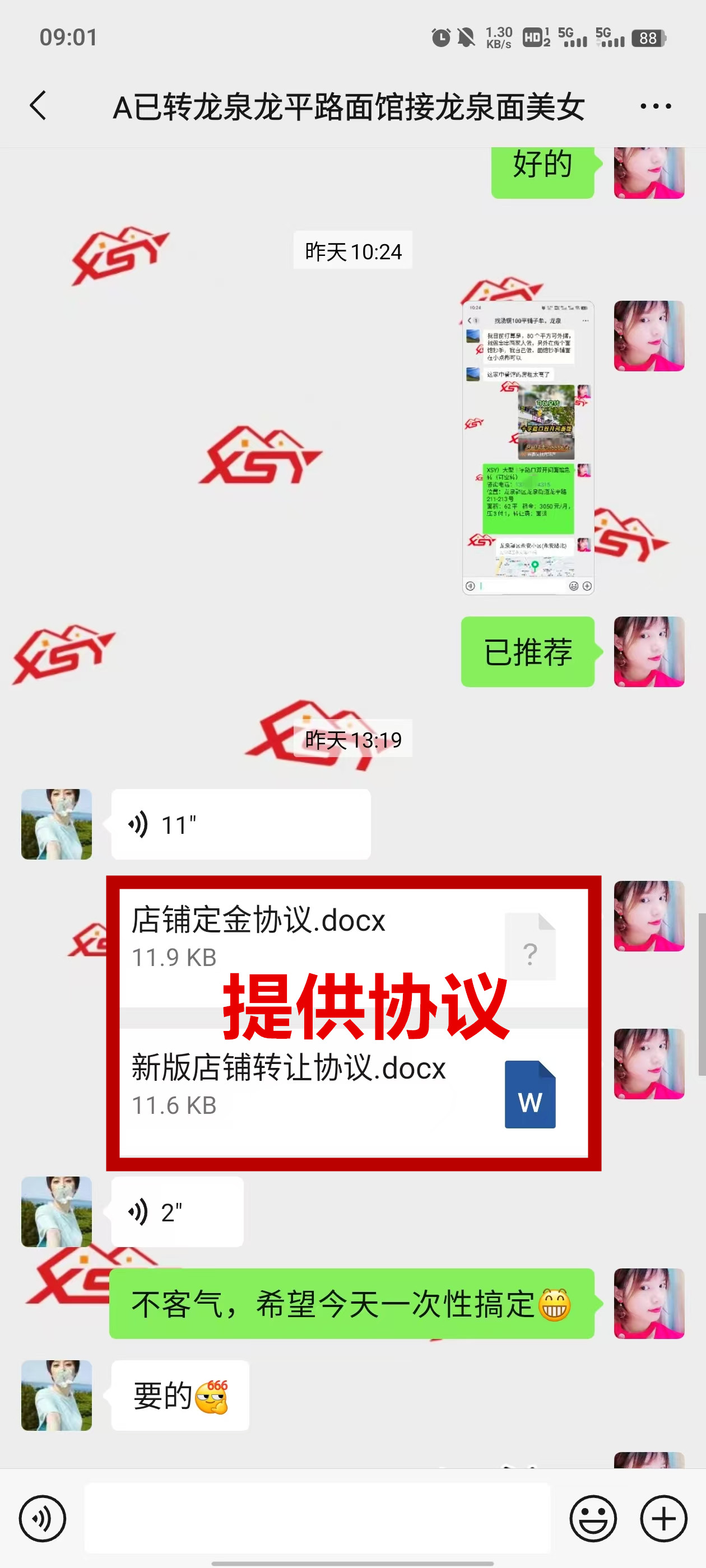The image size is (706, 1568).
Task: Switch to voice input mode
Action: tap(42, 1518)
